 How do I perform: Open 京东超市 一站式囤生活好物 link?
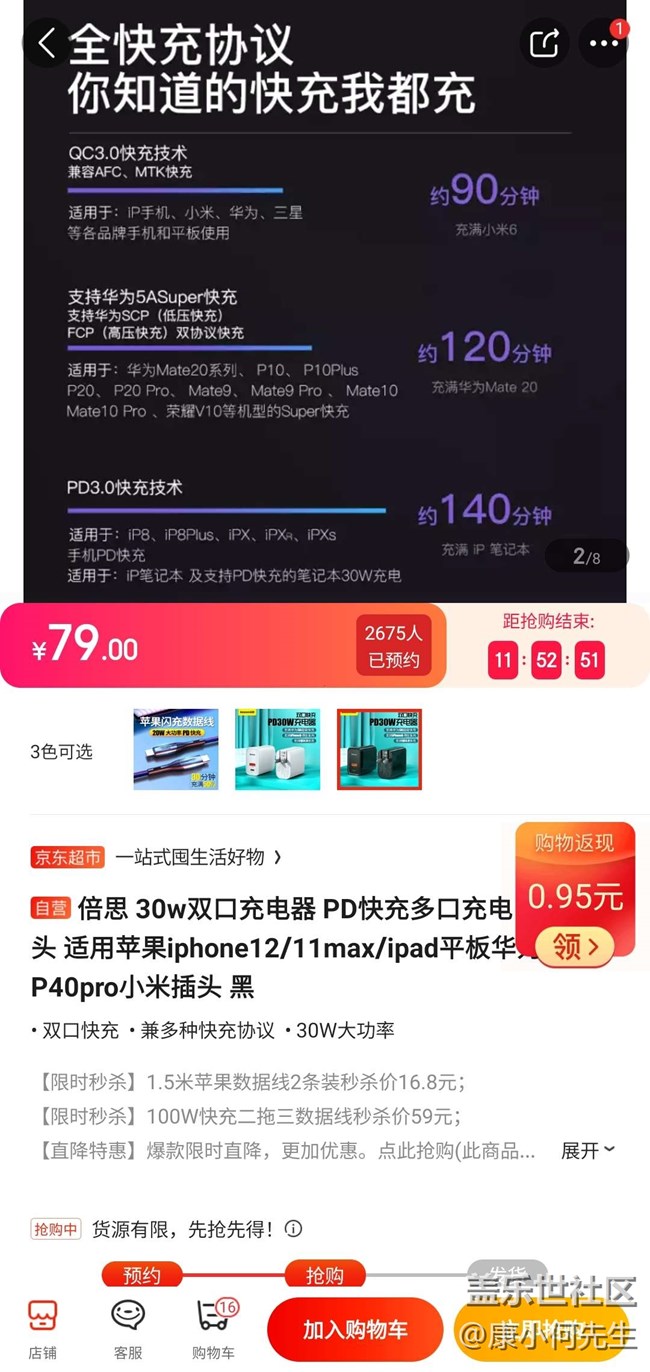point(160,857)
